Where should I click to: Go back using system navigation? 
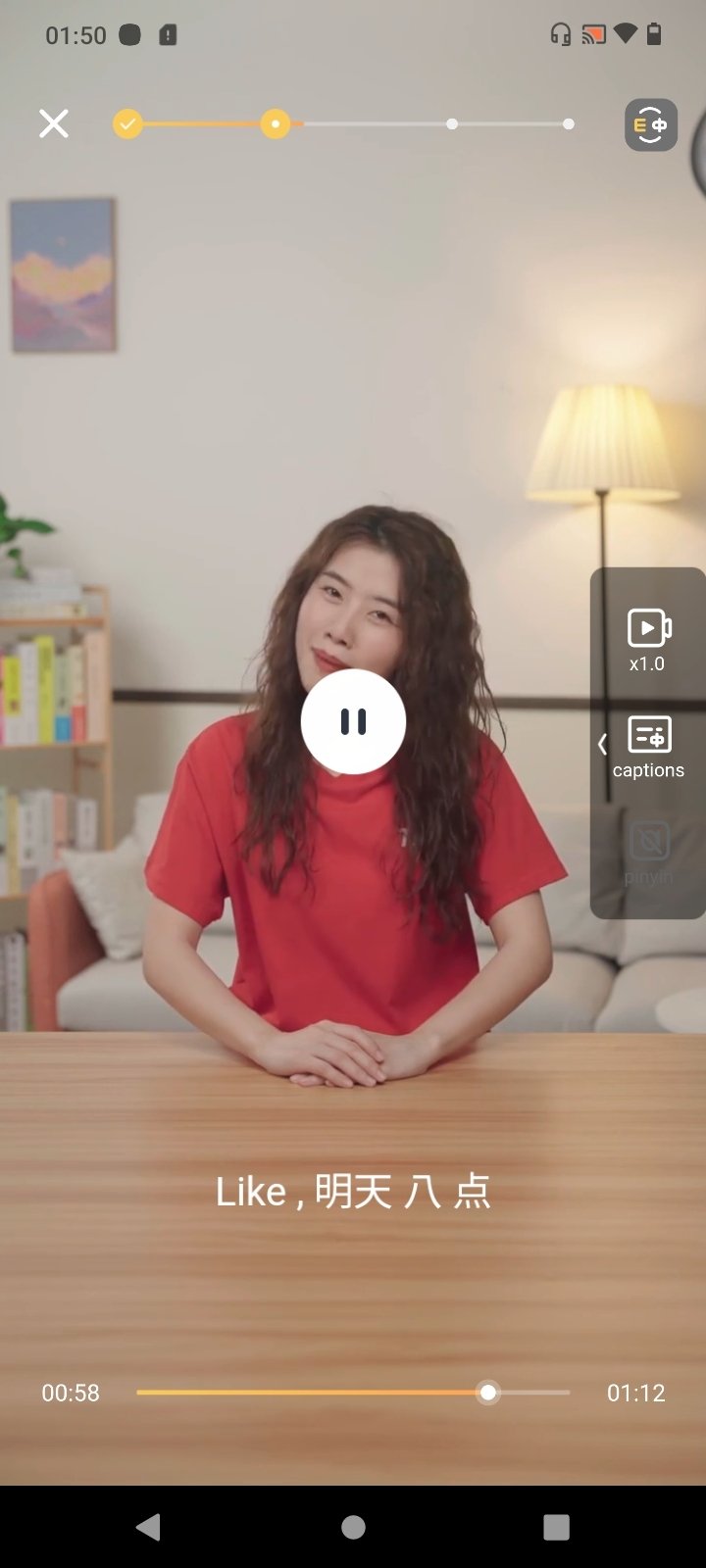(x=148, y=1527)
